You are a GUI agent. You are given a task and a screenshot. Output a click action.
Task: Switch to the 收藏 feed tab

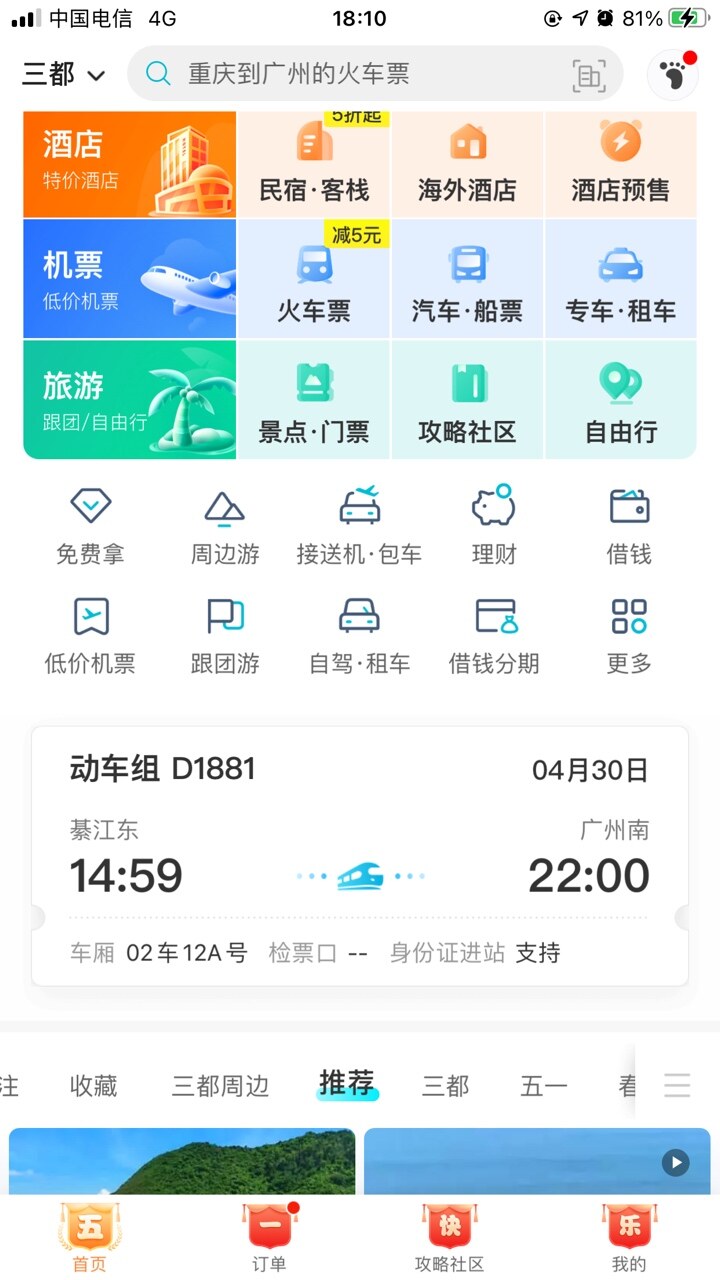pyautogui.click(x=94, y=1086)
